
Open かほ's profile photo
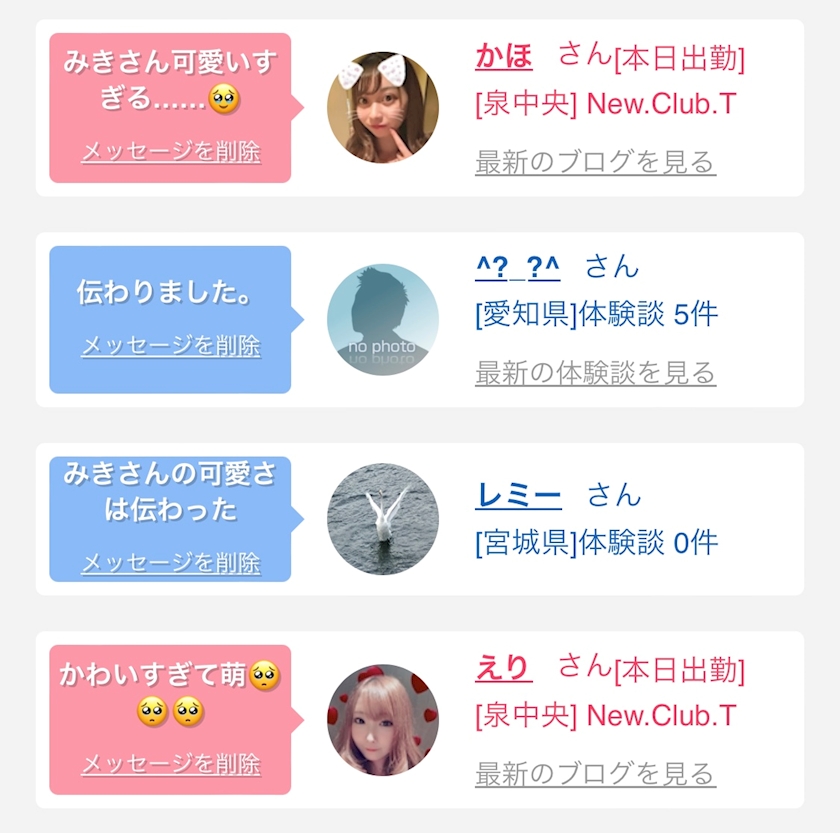382,107
